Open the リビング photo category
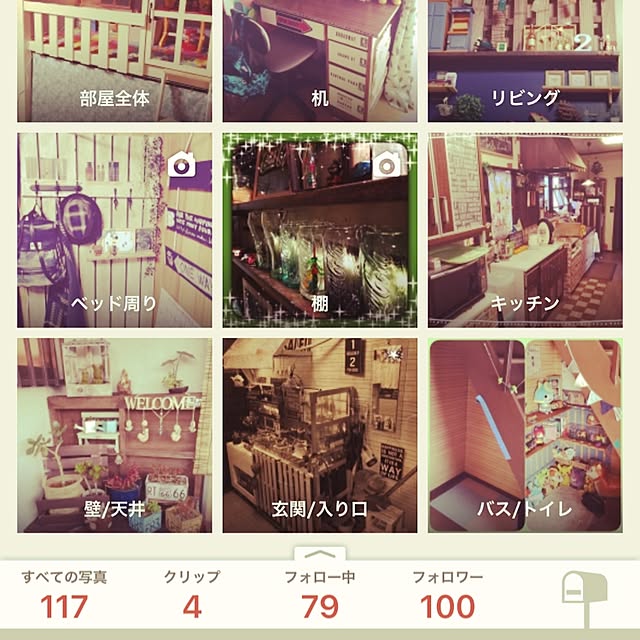 (524, 62)
